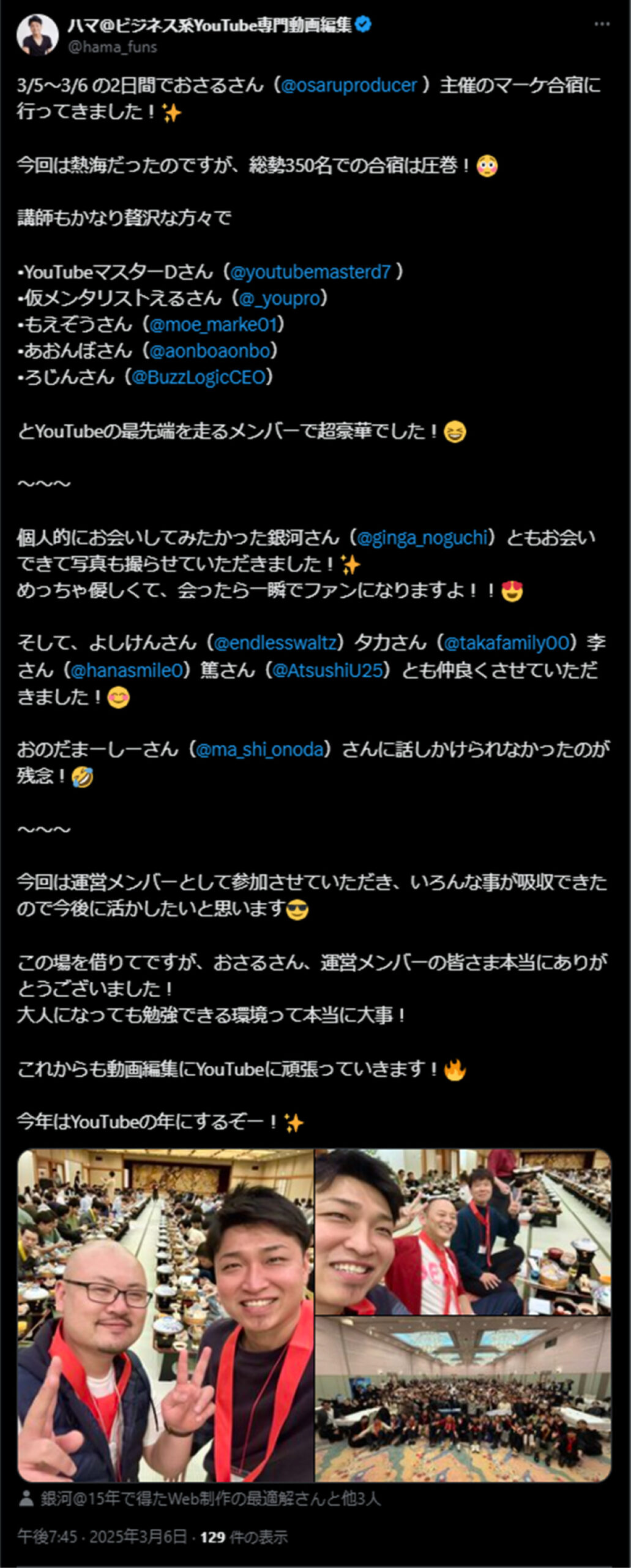Open the @takafamily00 mention

point(506,643)
